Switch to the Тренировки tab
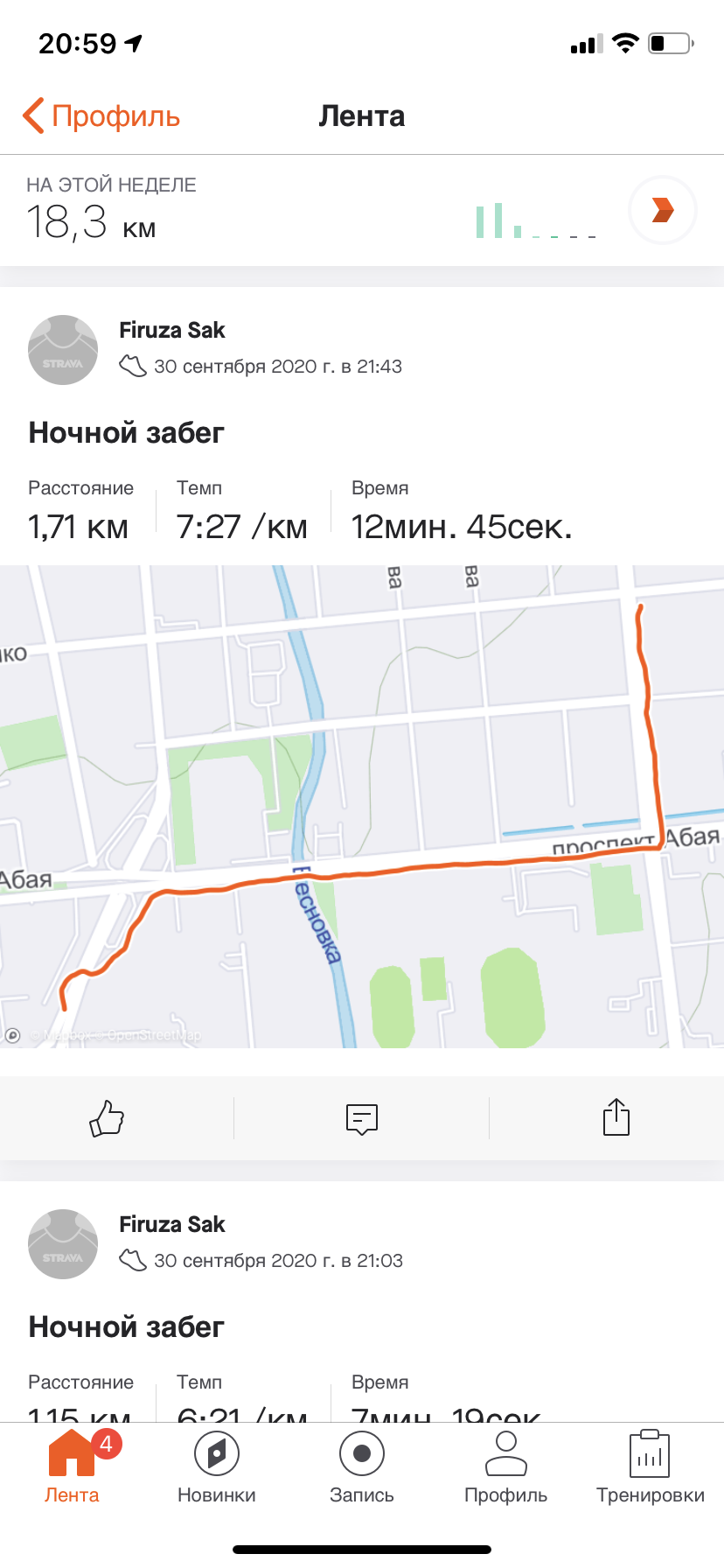Viewport: 724px width, 1568px height. click(x=650, y=1466)
